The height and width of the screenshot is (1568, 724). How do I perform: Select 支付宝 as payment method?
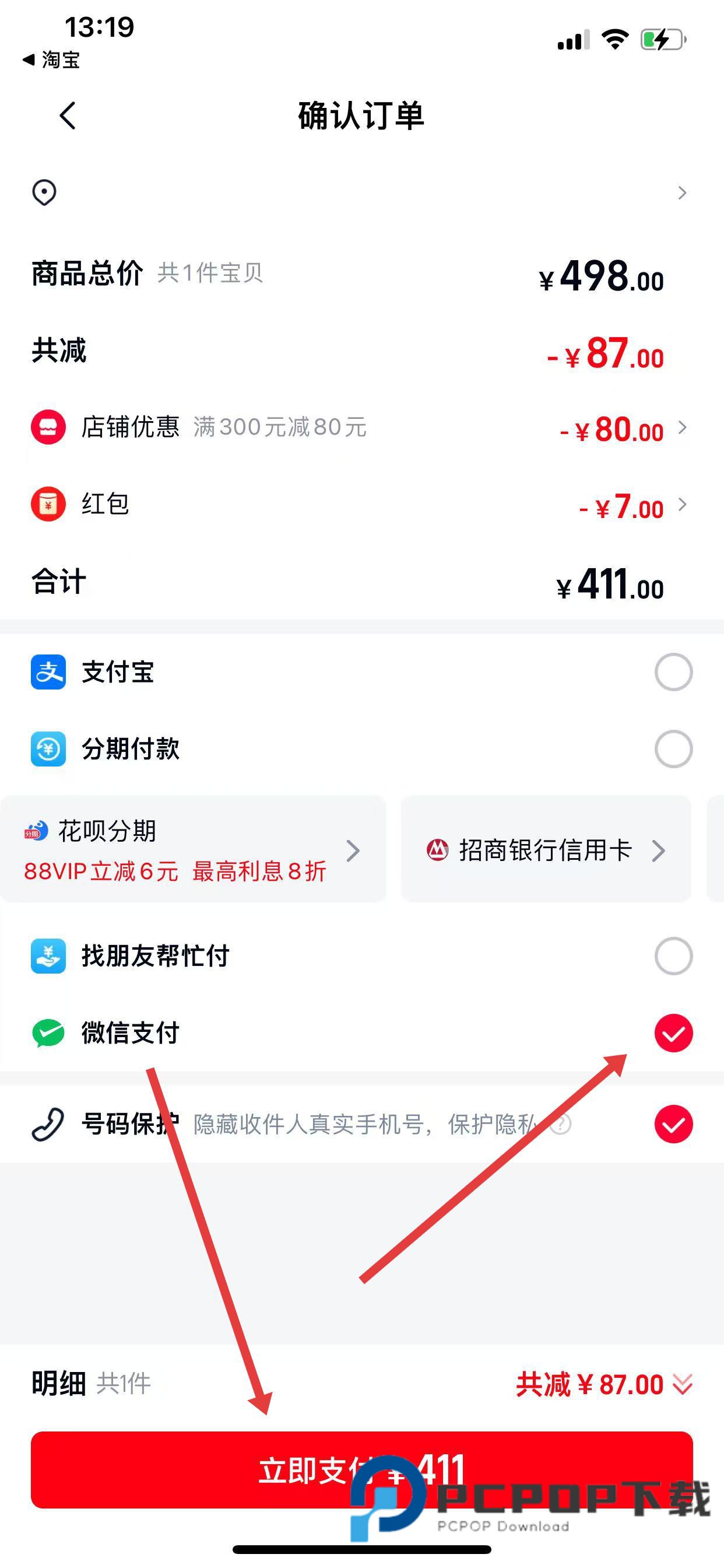[x=673, y=672]
